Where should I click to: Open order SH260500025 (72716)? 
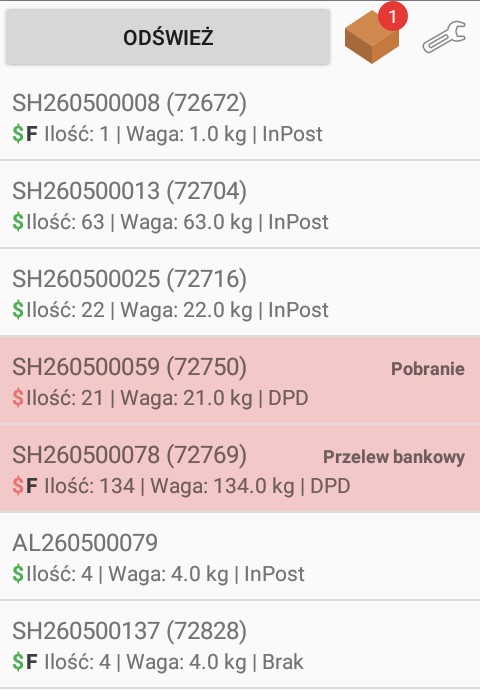click(x=240, y=293)
